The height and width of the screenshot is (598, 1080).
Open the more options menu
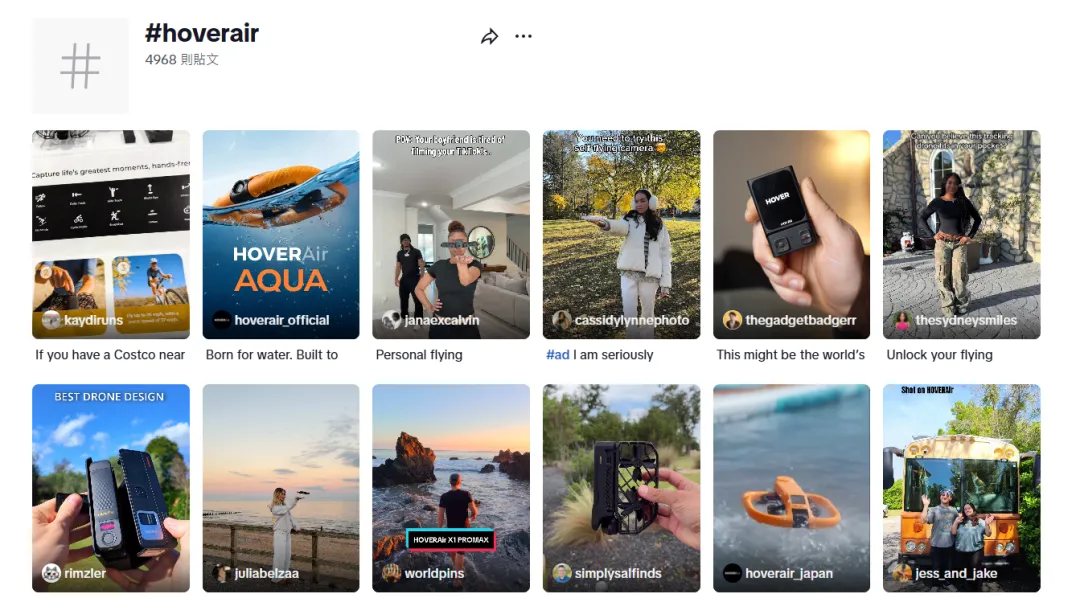(x=523, y=37)
